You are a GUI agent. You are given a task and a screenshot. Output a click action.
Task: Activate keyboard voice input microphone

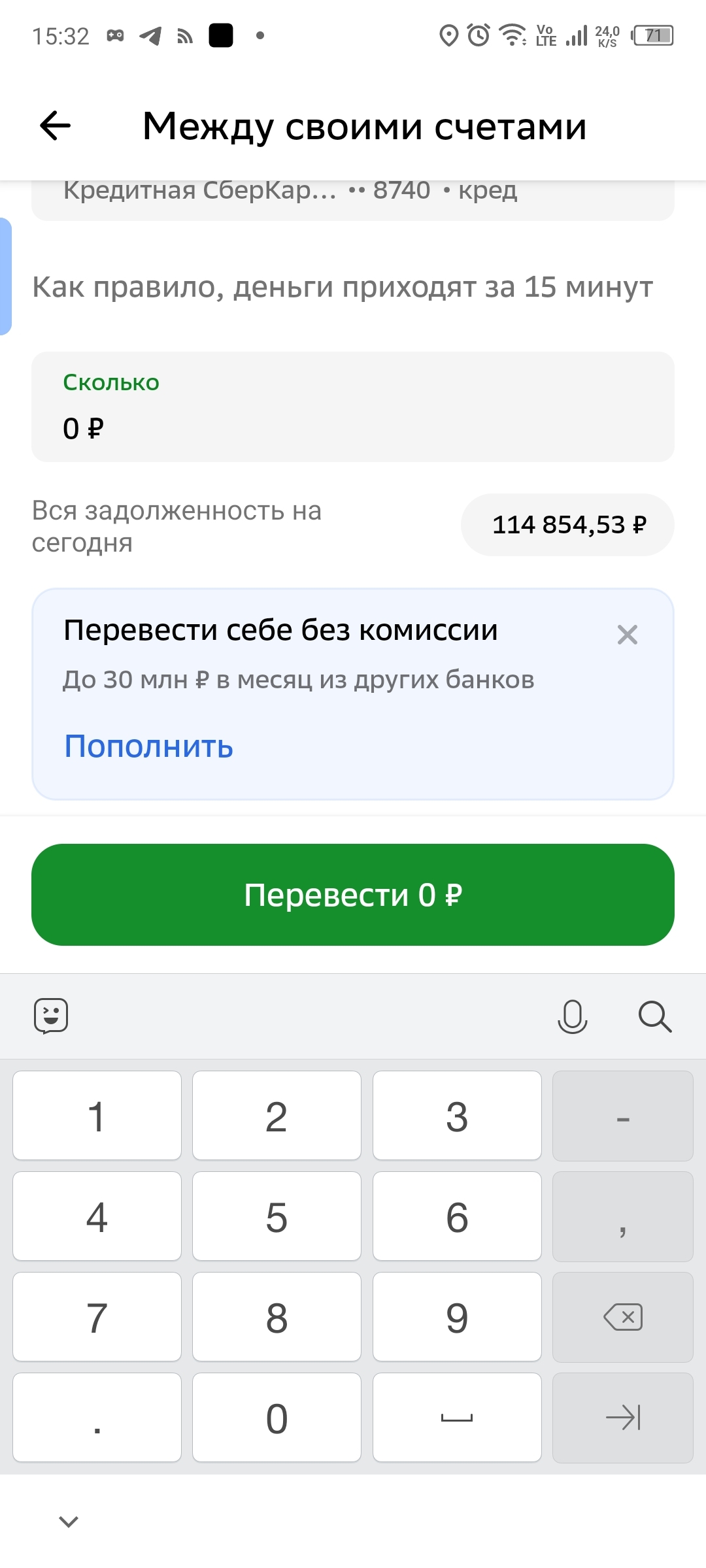(x=572, y=1016)
